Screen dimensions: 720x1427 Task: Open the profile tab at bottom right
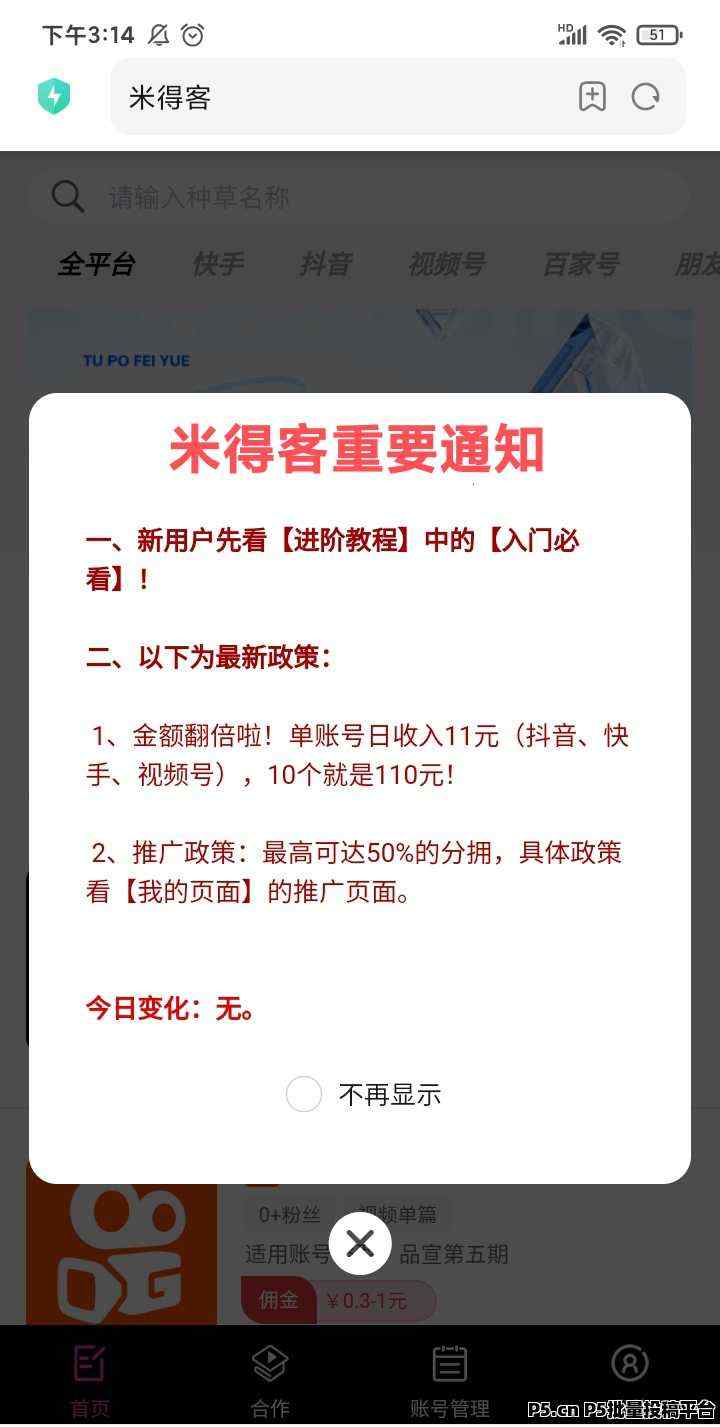click(630, 1363)
